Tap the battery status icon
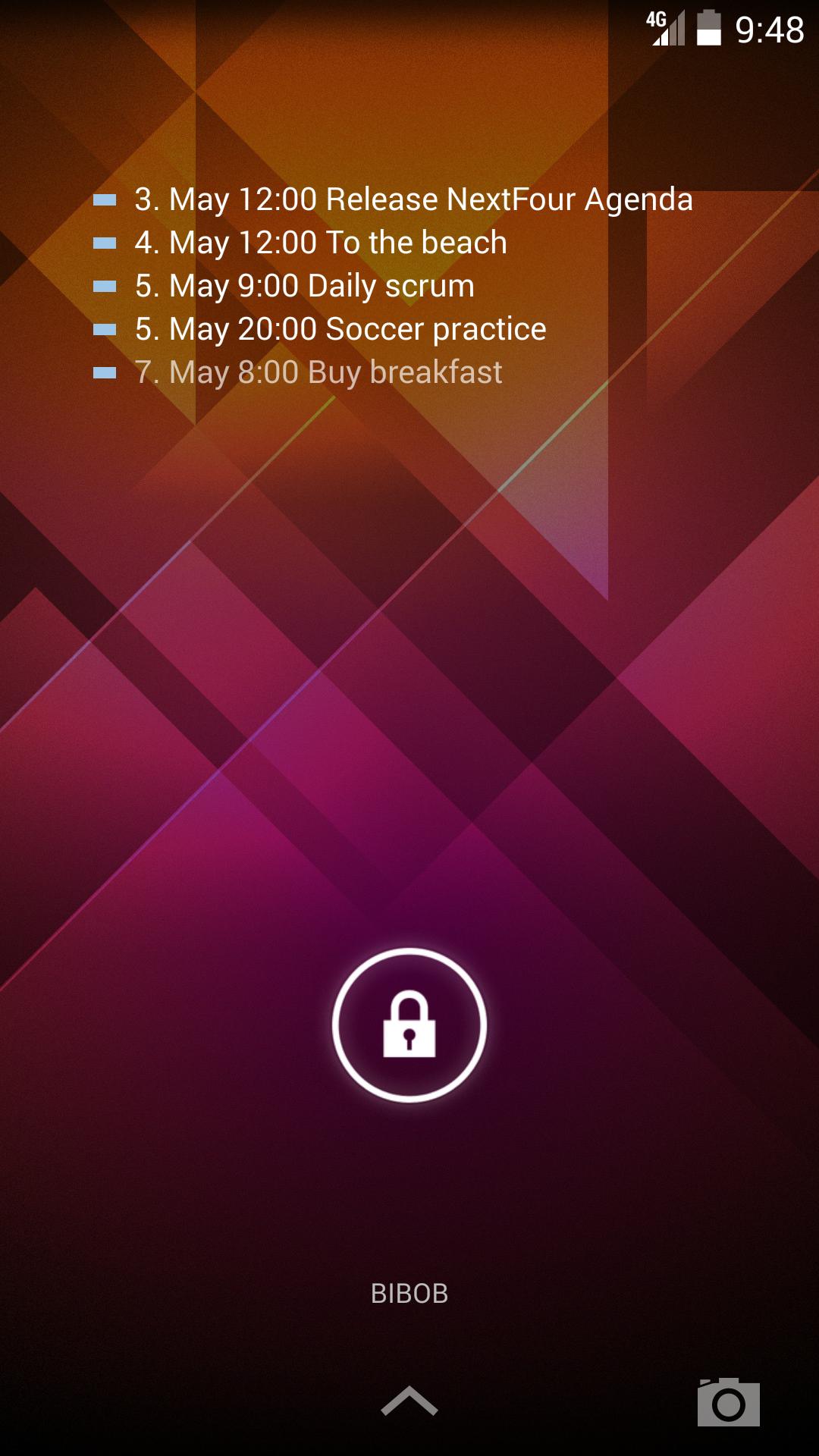This screenshot has width=819, height=1456. point(708,27)
